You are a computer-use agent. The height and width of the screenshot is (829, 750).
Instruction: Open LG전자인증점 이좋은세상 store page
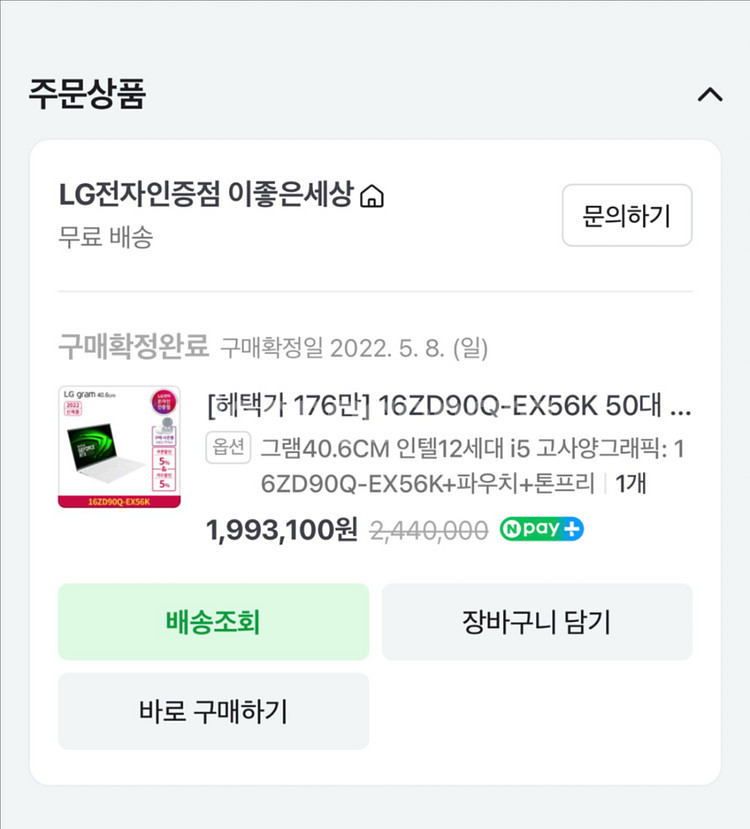(x=221, y=195)
